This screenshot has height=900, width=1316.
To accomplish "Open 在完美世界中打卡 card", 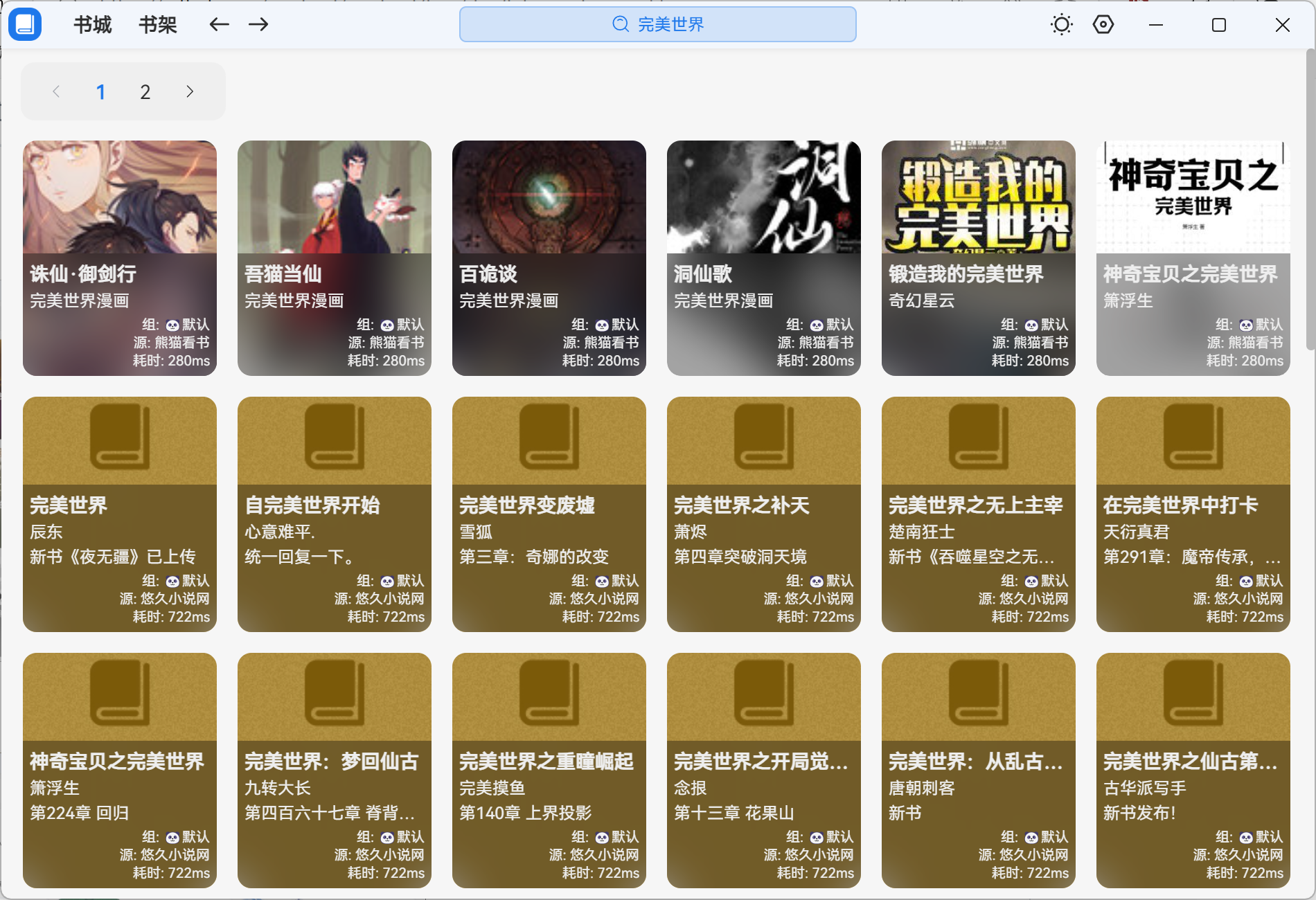I will click(x=1193, y=514).
